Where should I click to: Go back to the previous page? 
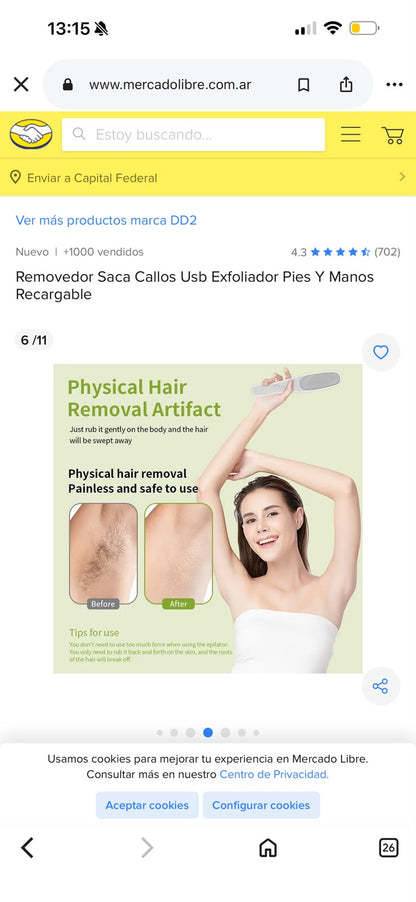(27, 847)
